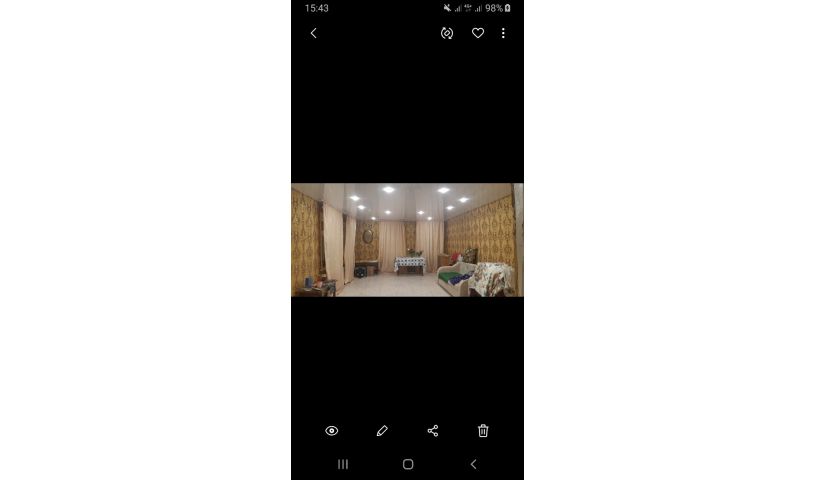
Task: Tap the Bixby Vision eye icon
Action: 332,431
